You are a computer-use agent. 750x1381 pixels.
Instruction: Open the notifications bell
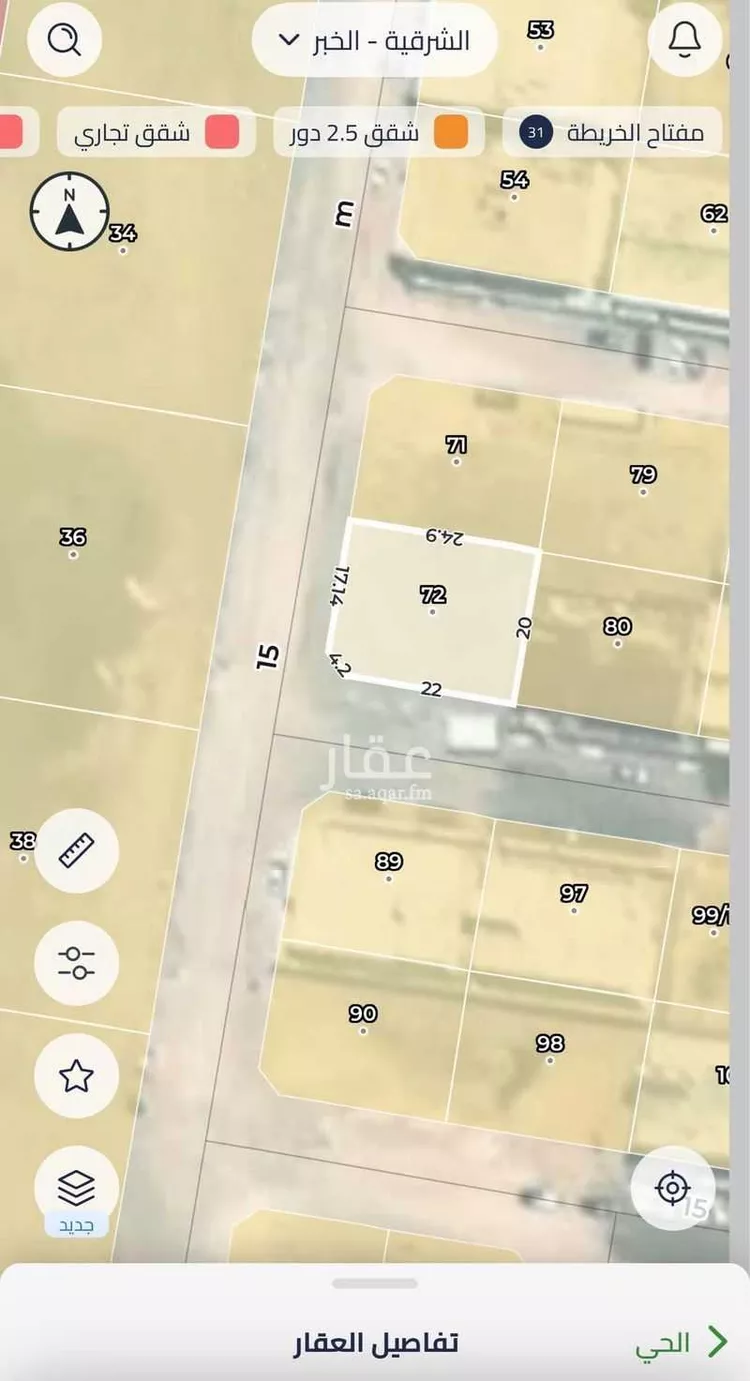tap(685, 40)
